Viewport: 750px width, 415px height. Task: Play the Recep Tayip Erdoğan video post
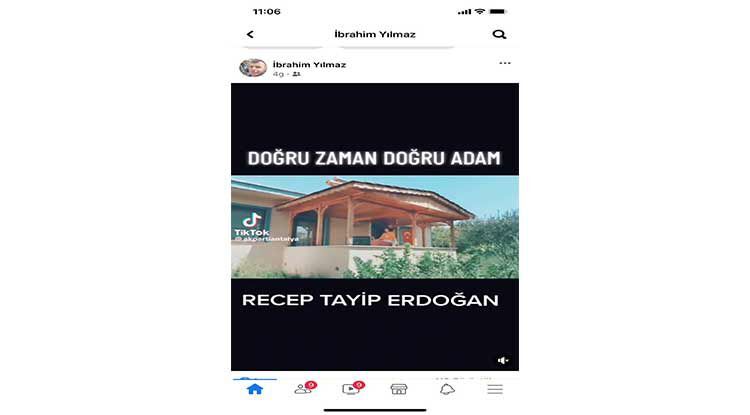point(375,227)
